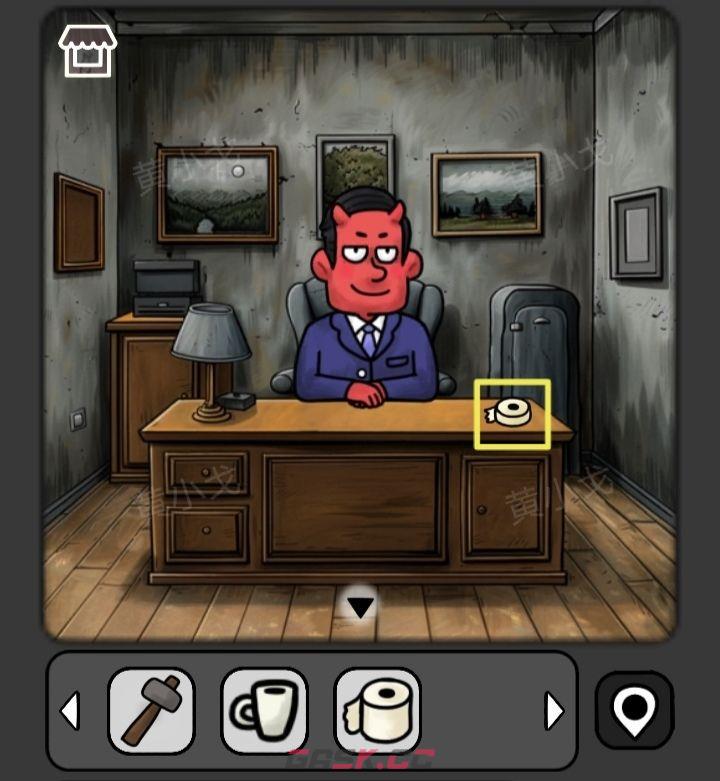Show previous inventory items with left arrow

(x=70, y=711)
